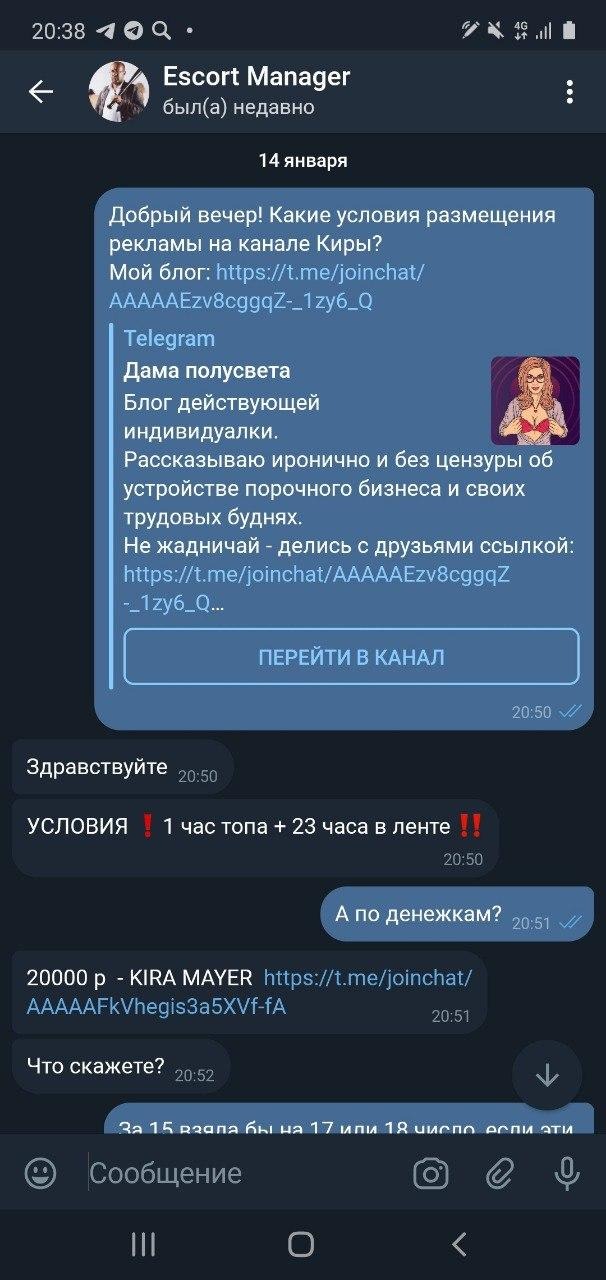Open the camera for a photo

pos(430,1173)
